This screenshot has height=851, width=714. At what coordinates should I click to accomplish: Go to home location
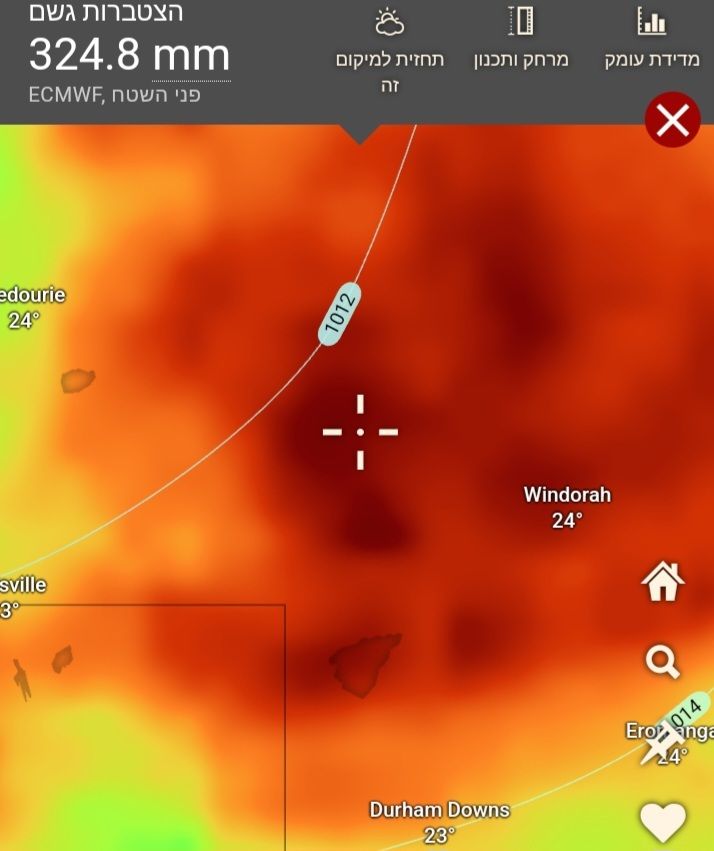pyautogui.click(x=663, y=581)
